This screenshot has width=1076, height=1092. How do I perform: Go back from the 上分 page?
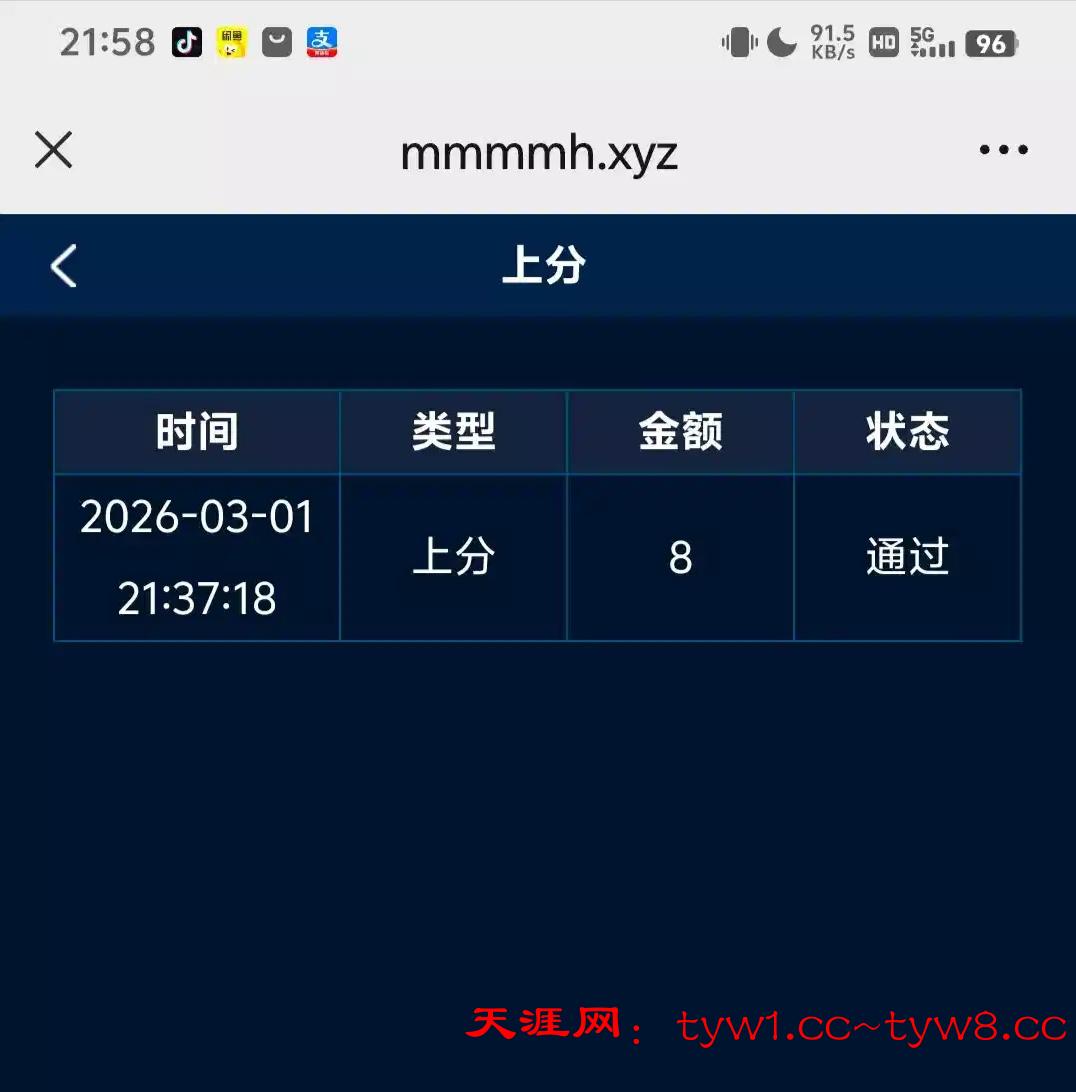pos(64,266)
